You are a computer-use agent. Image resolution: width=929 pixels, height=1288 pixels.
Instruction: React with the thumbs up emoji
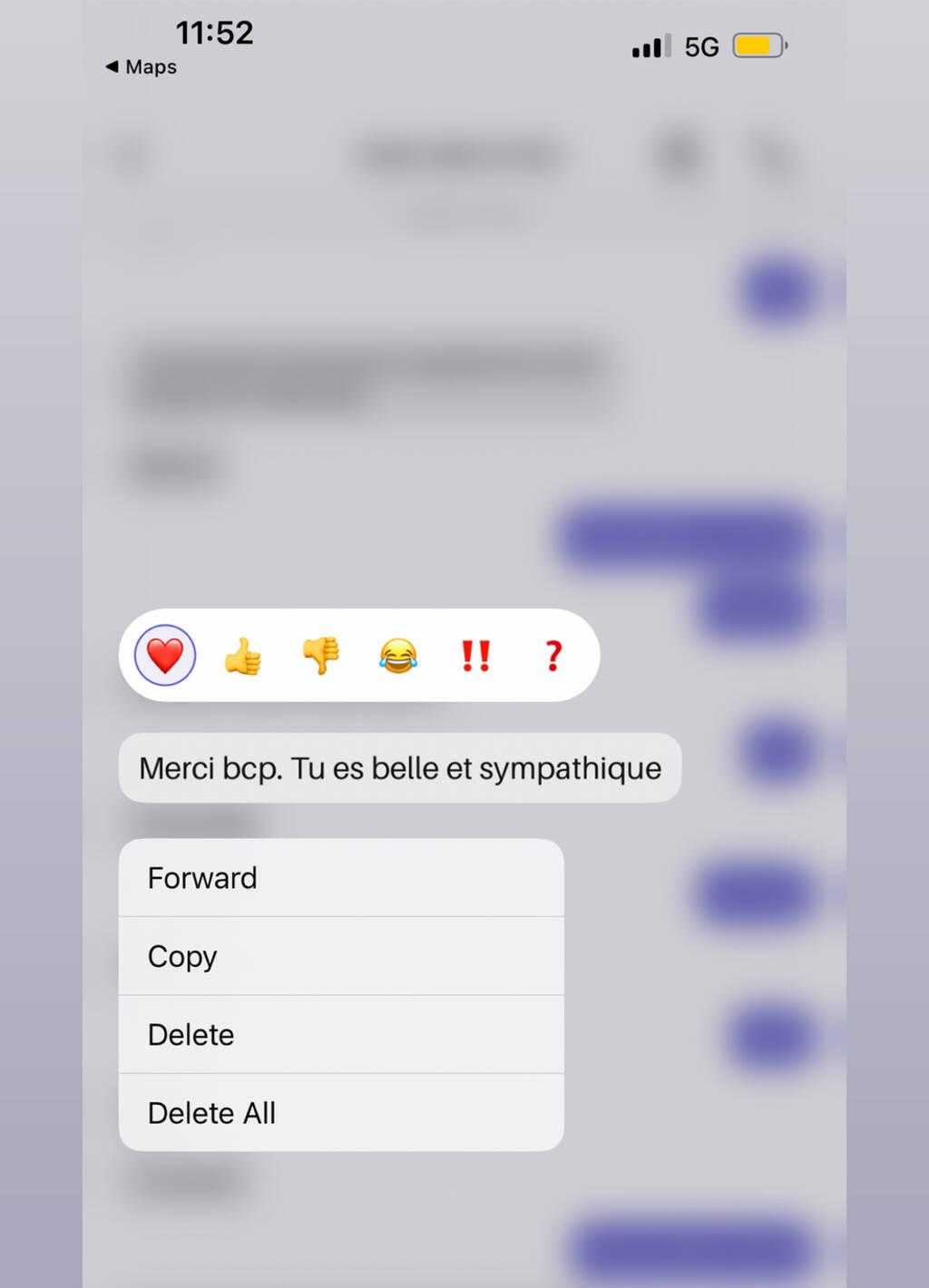pos(242,656)
